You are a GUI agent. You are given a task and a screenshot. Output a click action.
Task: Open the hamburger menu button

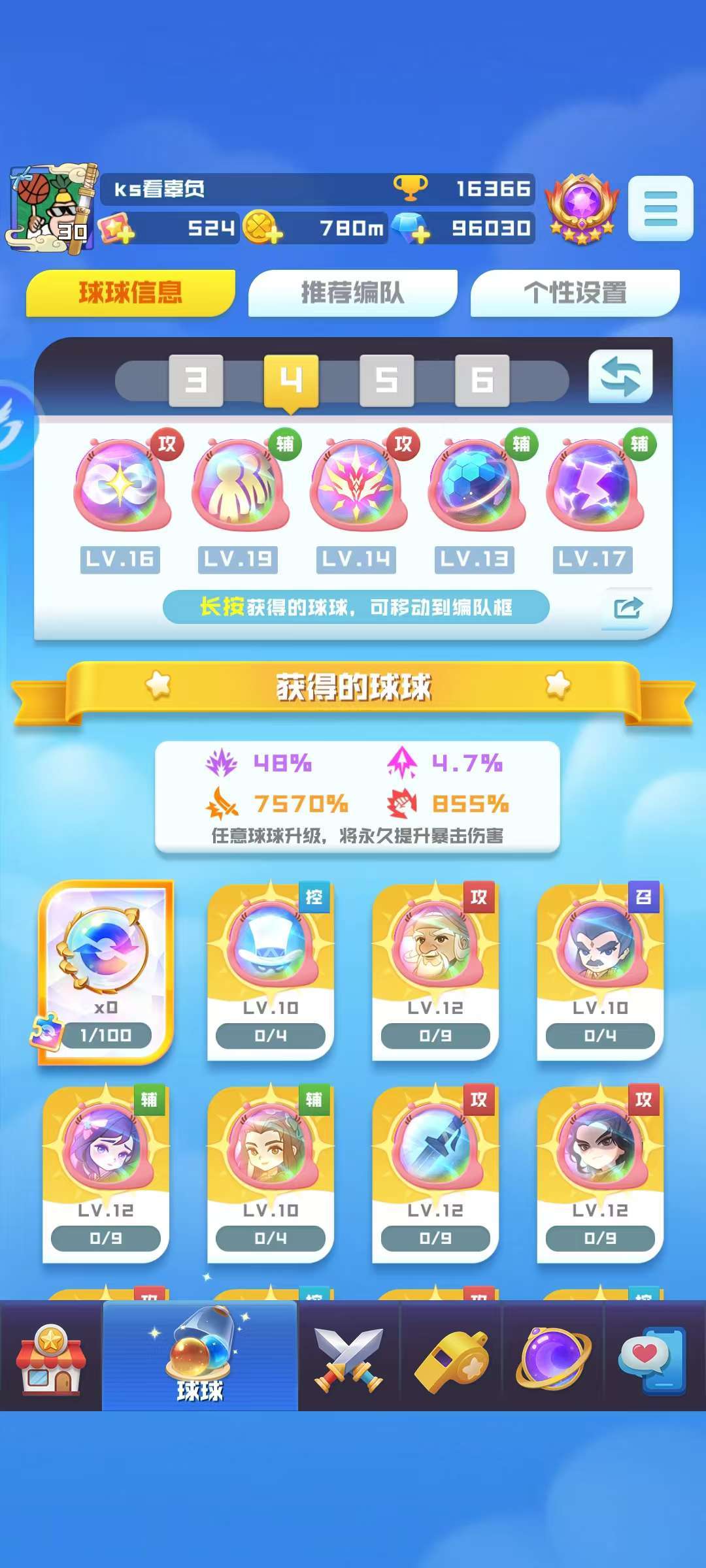(660, 208)
